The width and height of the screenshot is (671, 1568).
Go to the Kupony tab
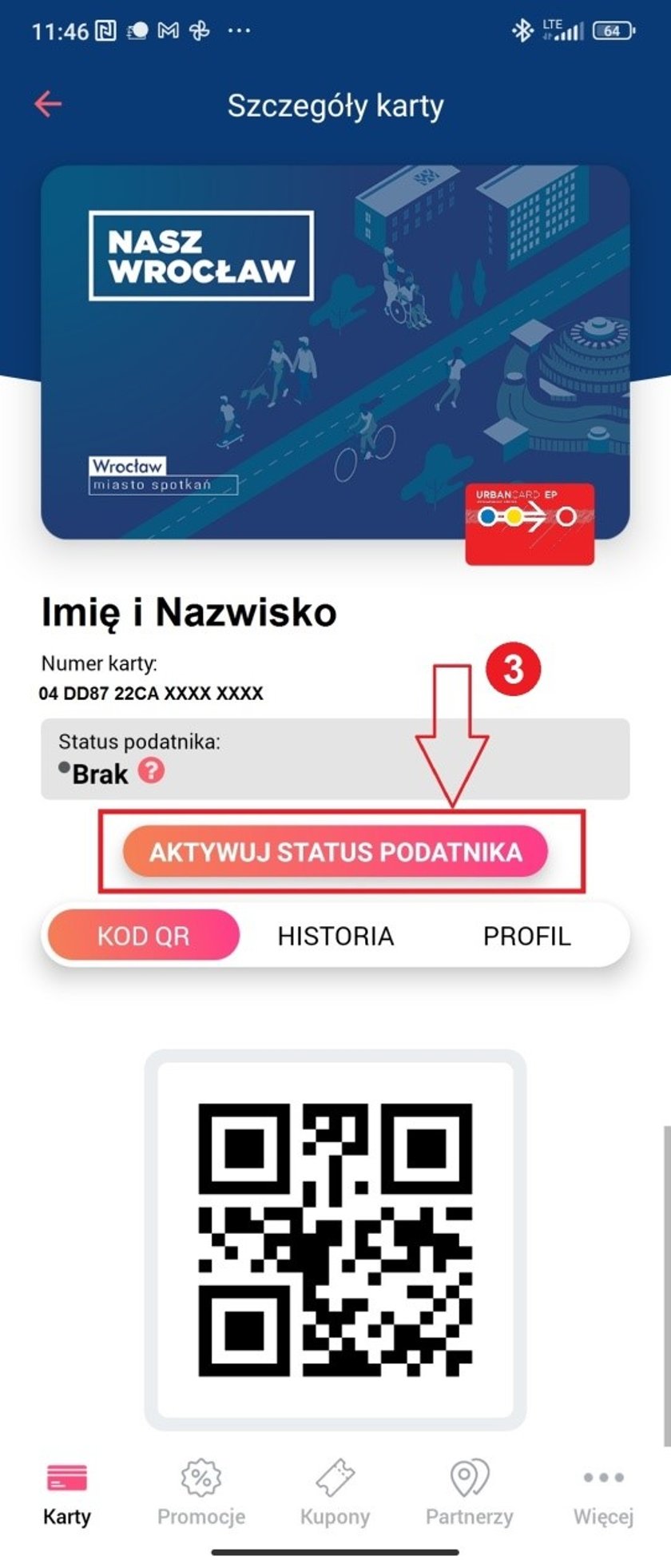(x=335, y=1493)
